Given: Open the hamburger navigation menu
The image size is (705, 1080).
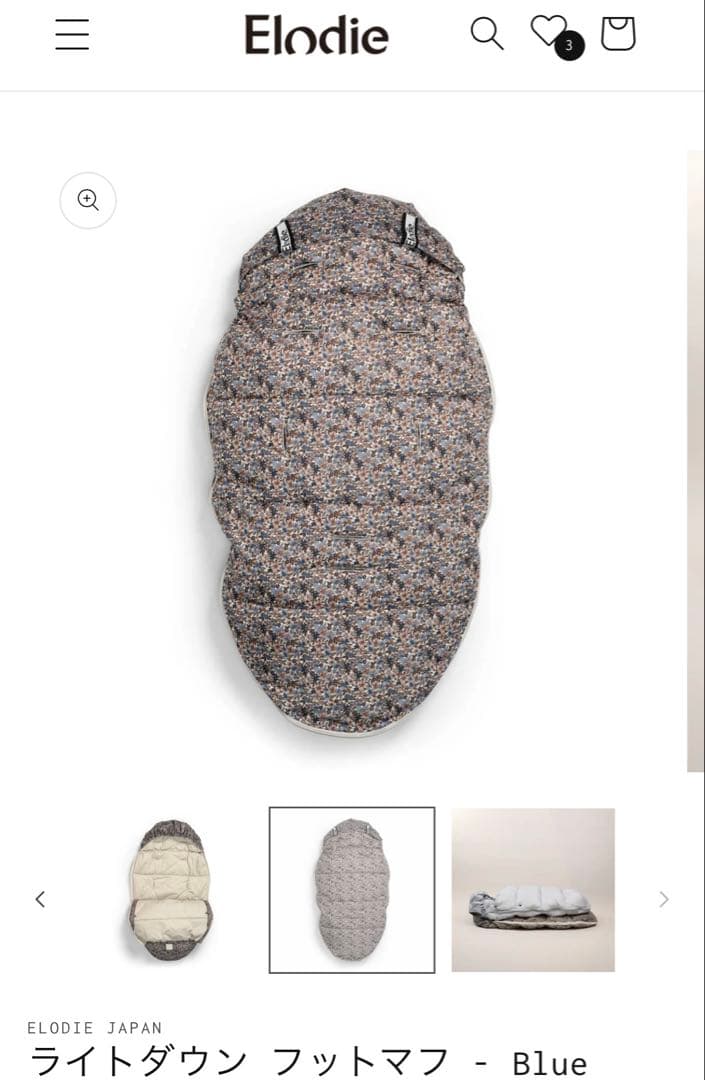Looking at the screenshot, I should pyautogui.click(x=72, y=35).
